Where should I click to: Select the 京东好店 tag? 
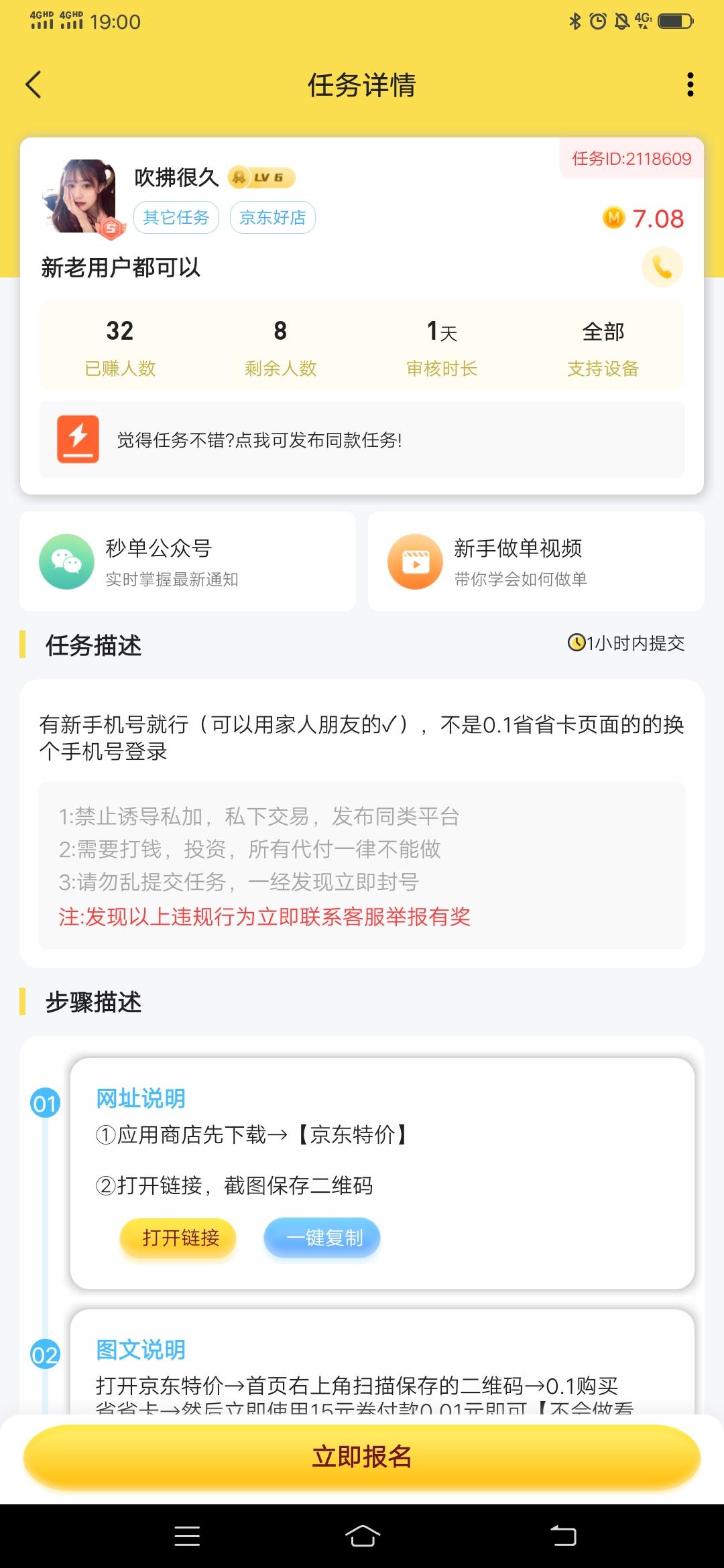(272, 217)
